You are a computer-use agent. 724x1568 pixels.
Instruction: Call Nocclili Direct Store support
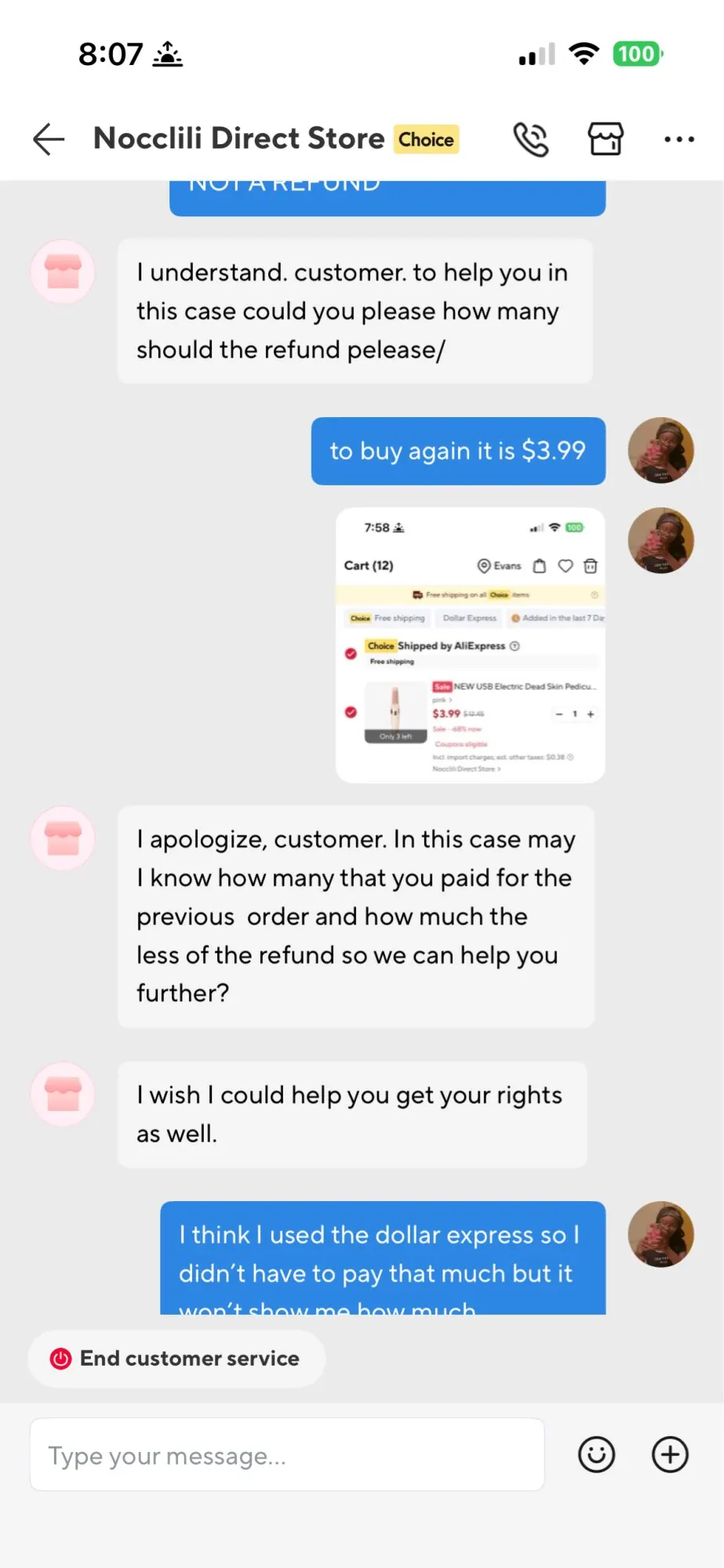point(531,140)
